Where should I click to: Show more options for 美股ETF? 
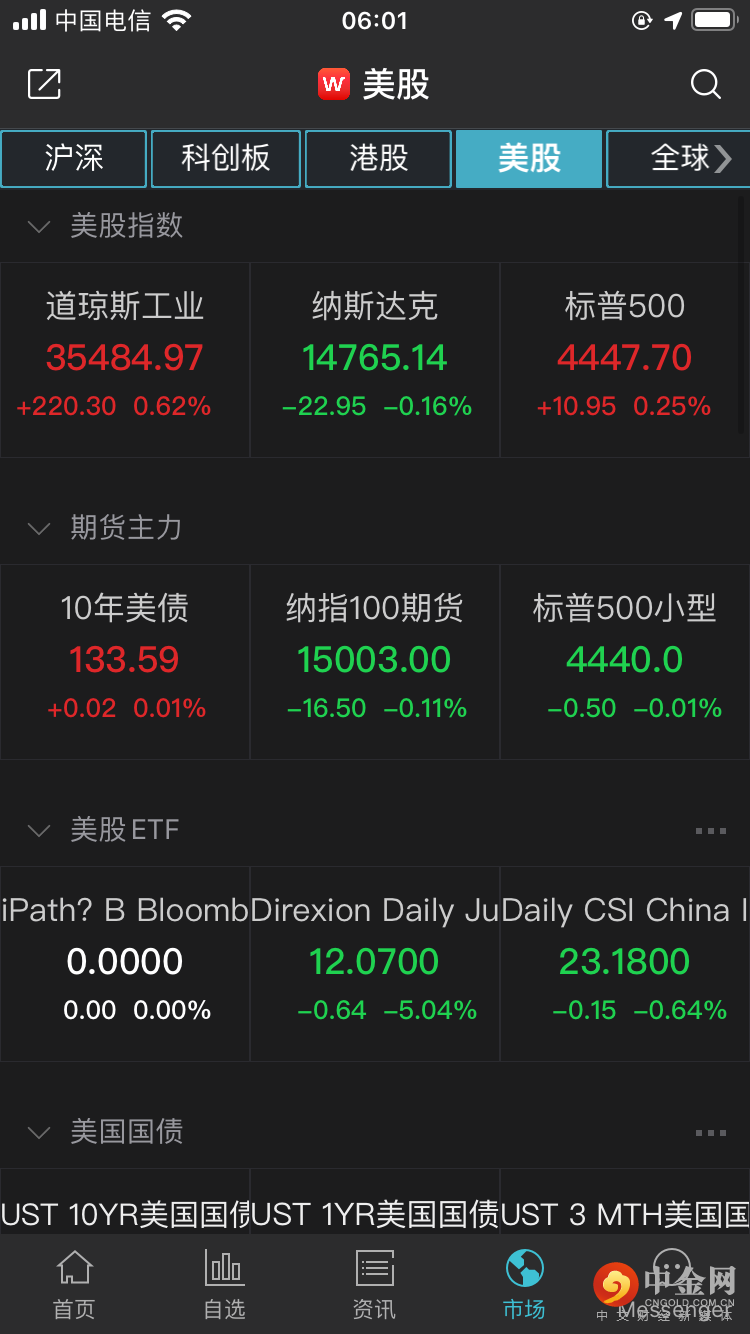710,831
